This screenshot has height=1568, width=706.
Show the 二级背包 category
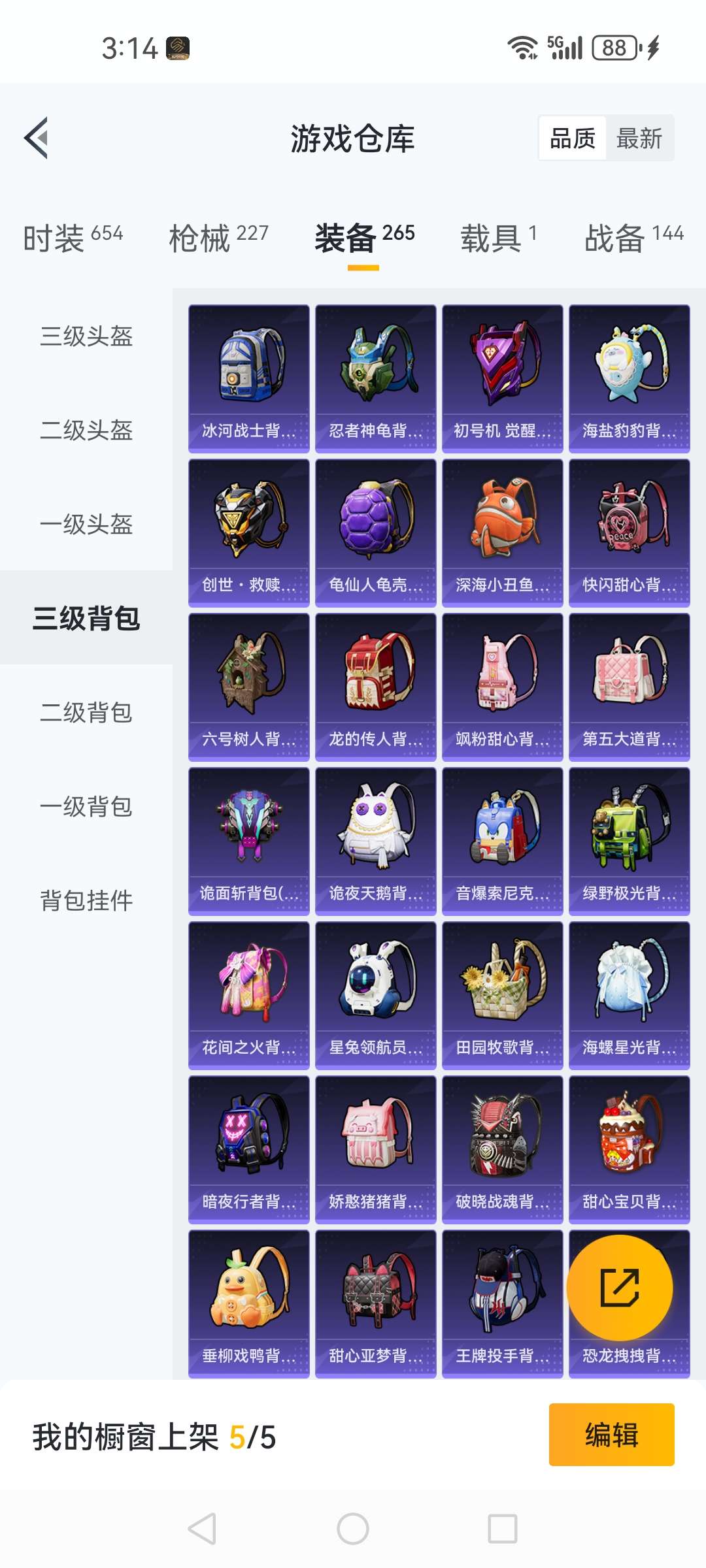pos(86,712)
